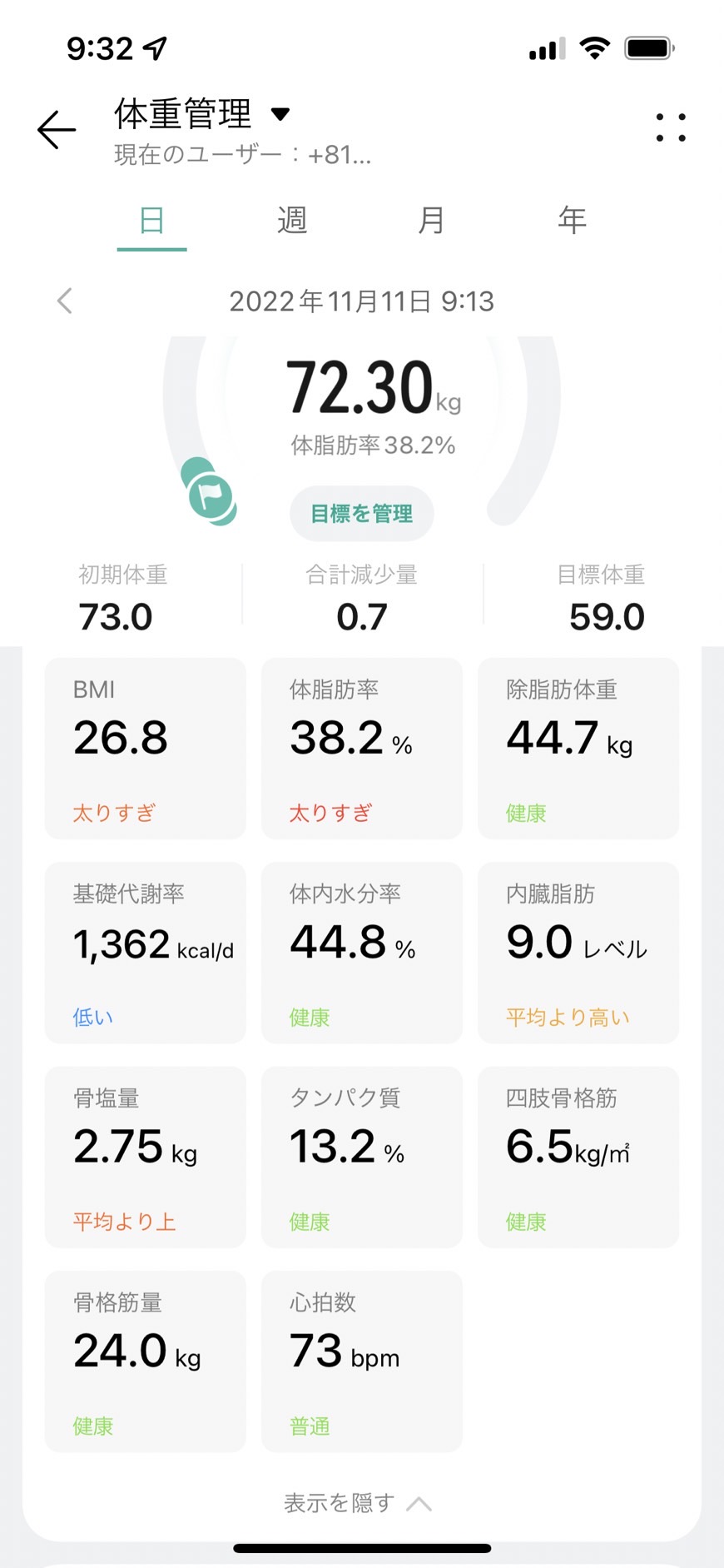
Task: Open the 骨塩量 card
Action: pyautogui.click(x=145, y=1157)
